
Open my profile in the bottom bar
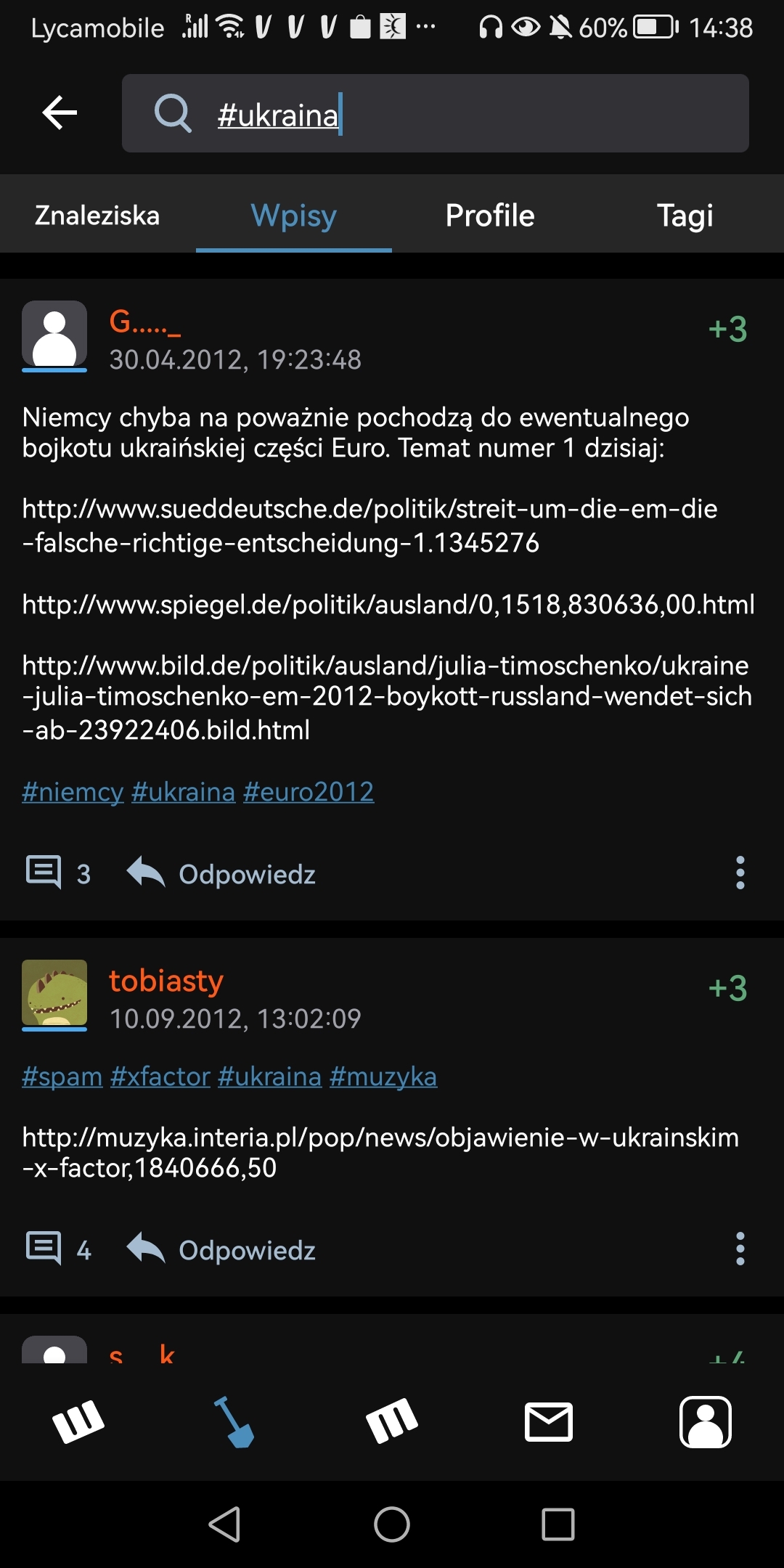tap(705, 1421)
